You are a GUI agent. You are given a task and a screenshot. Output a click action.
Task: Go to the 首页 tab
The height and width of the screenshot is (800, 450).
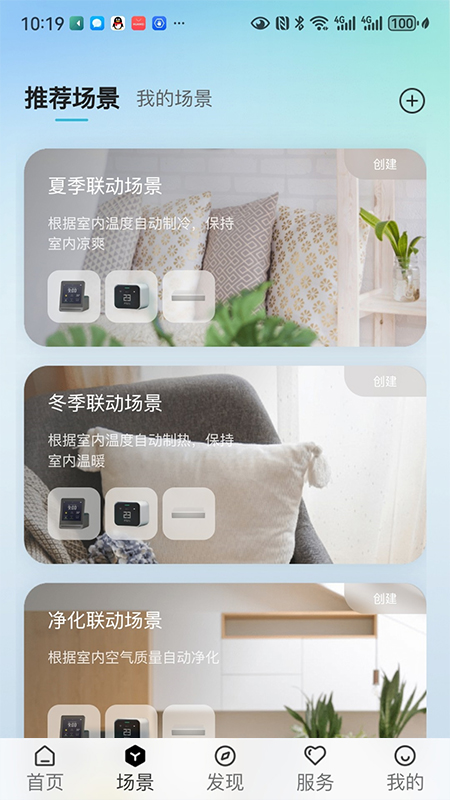pos(45,769)
